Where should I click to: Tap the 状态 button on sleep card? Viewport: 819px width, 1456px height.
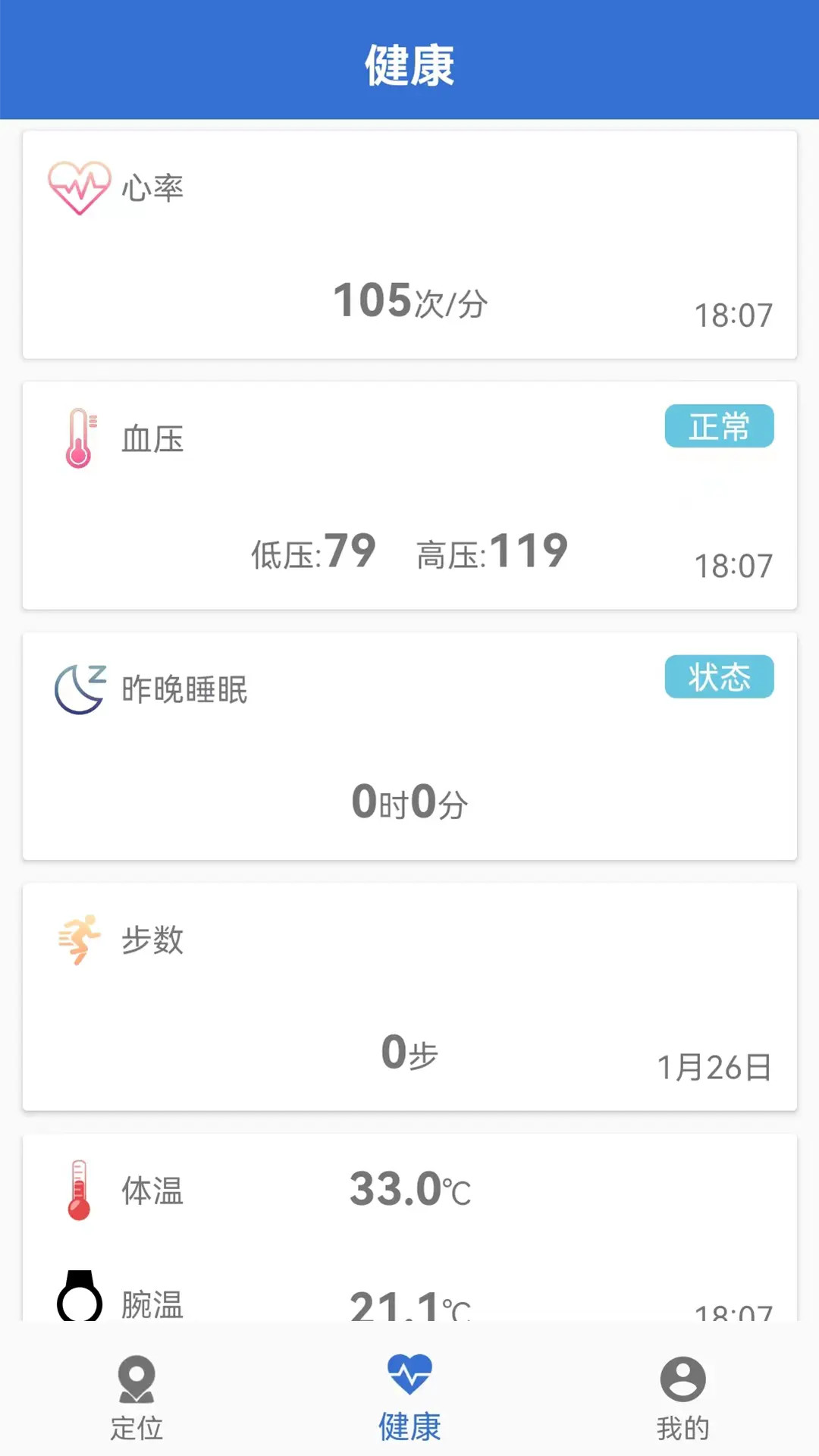point(719,676)
